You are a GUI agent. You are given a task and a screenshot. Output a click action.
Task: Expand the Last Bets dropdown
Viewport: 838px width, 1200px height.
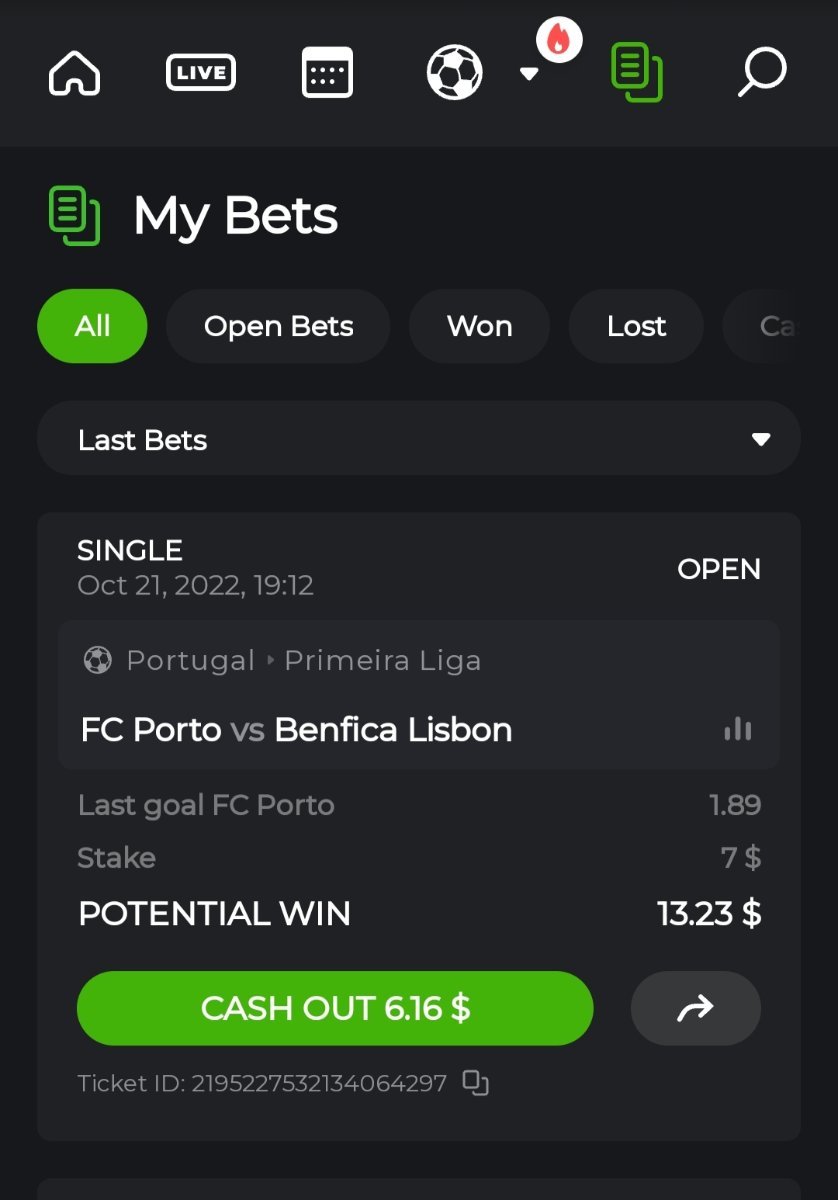(x=419, y=440)
